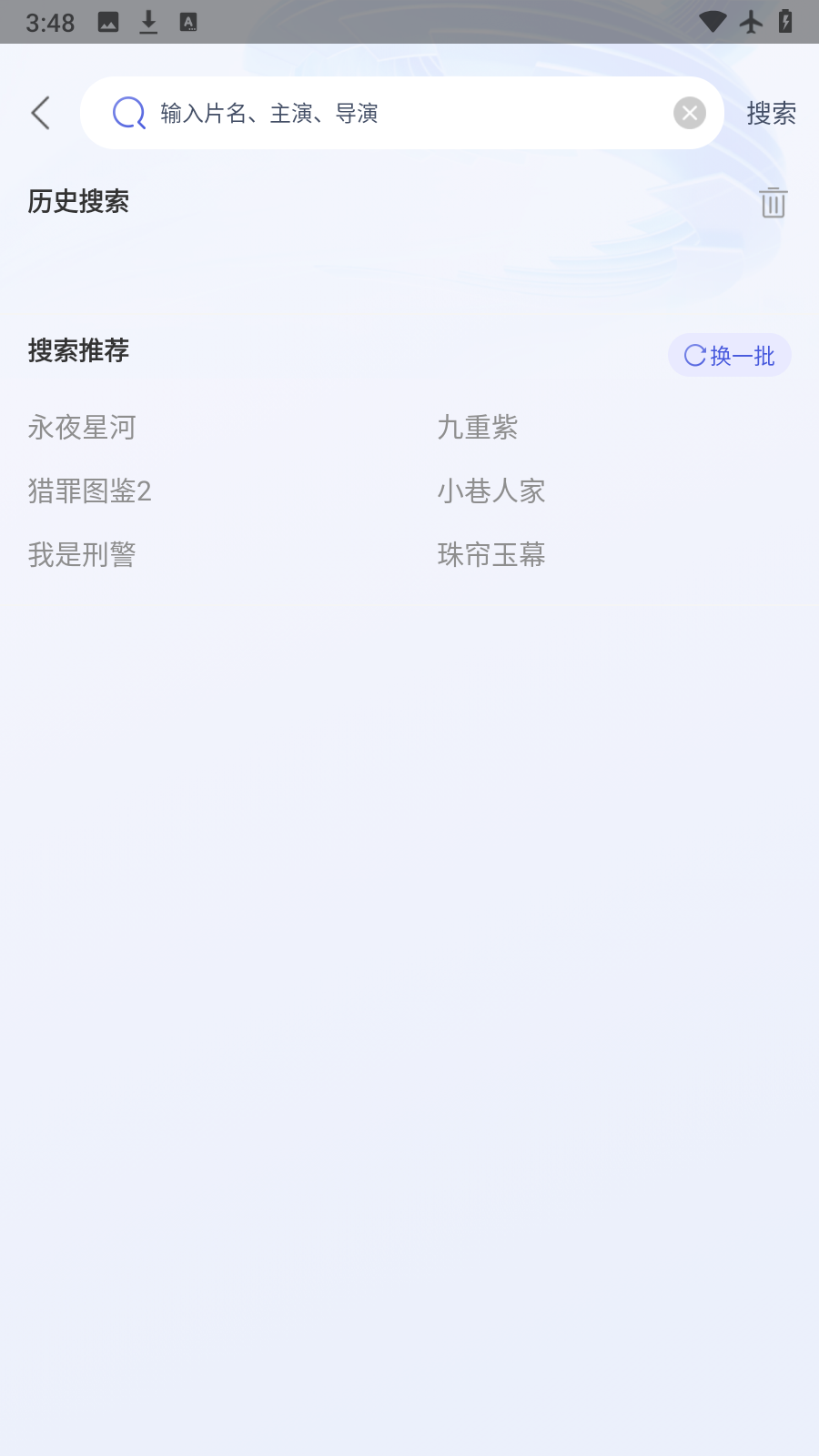
Task: Pick 我是刑警 from search suggestions
Action: [82, 554]
